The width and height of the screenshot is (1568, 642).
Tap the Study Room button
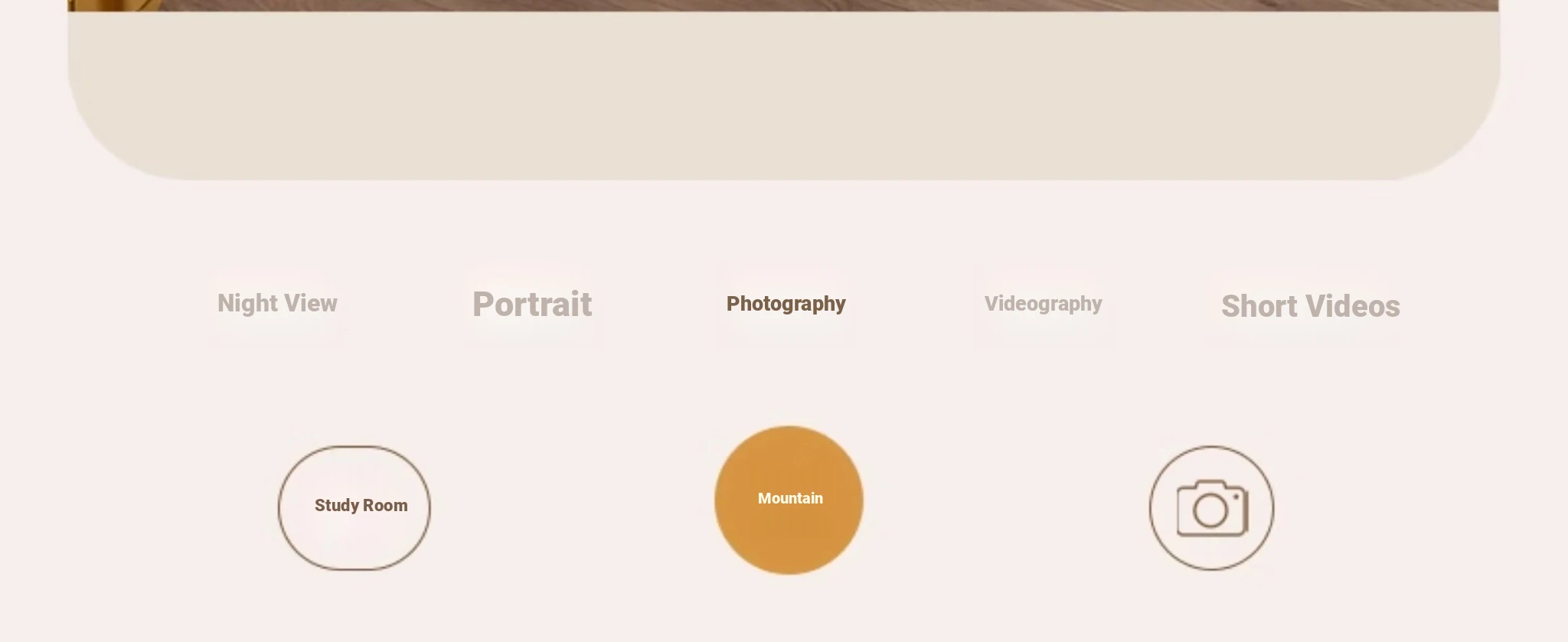click(x=354, y=507)
